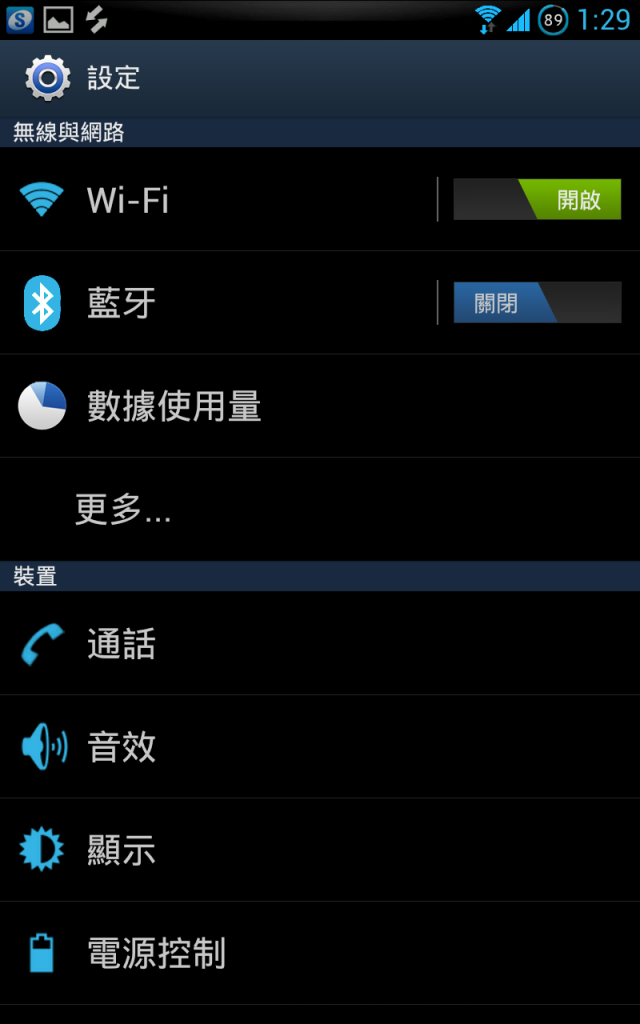Open 電源控制 power control
This screenshot has width=640, height=1024.
point(320,953)
